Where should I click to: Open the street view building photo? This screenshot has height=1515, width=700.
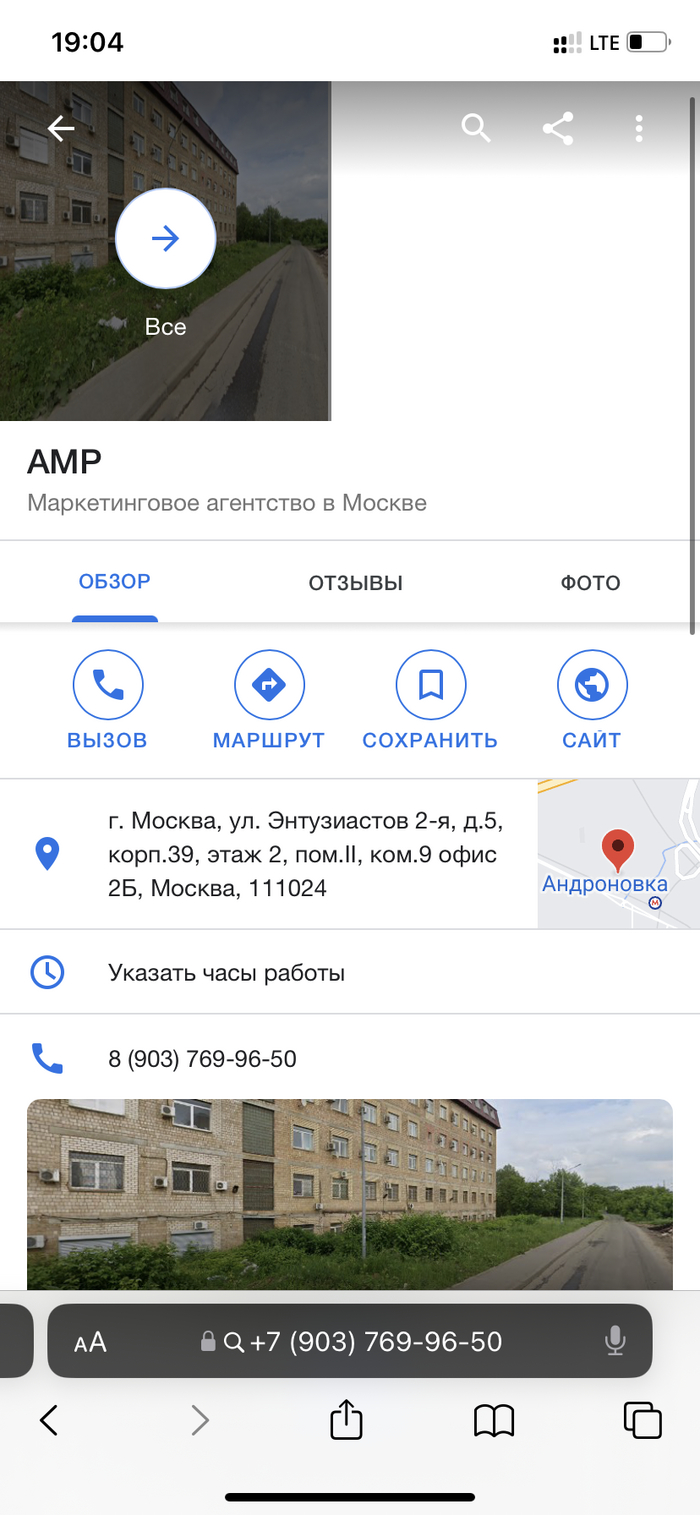point(349,1194)
